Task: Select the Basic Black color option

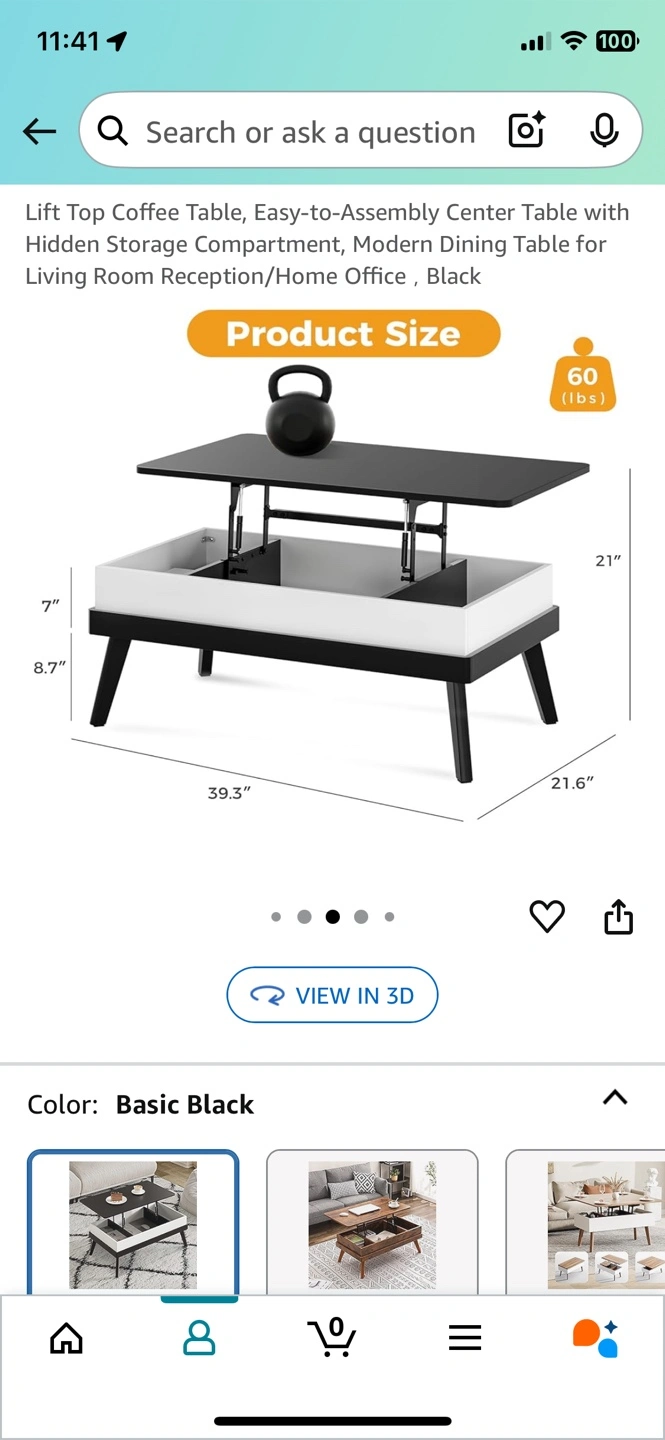Action: [133, 1222]
